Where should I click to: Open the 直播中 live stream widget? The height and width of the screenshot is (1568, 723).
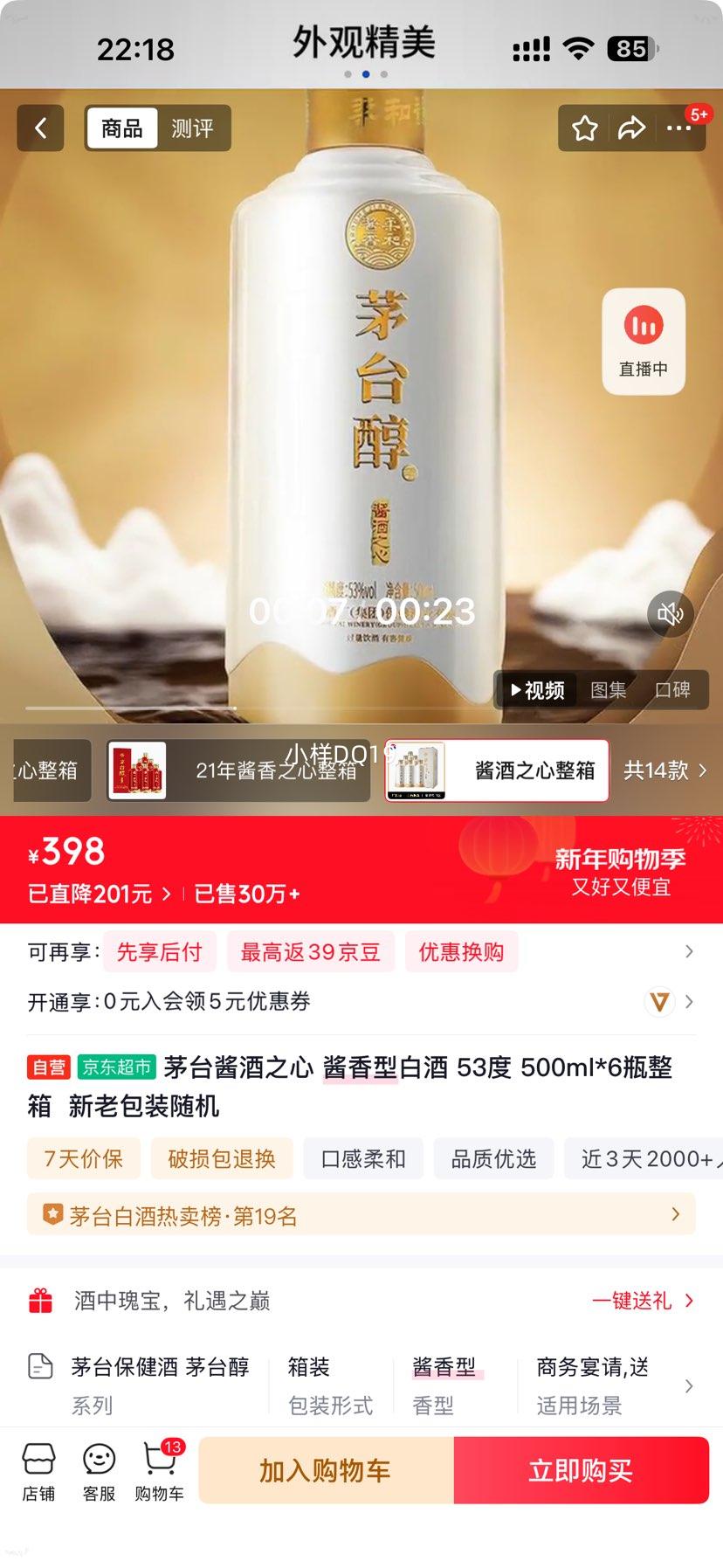tap(644, 341)
